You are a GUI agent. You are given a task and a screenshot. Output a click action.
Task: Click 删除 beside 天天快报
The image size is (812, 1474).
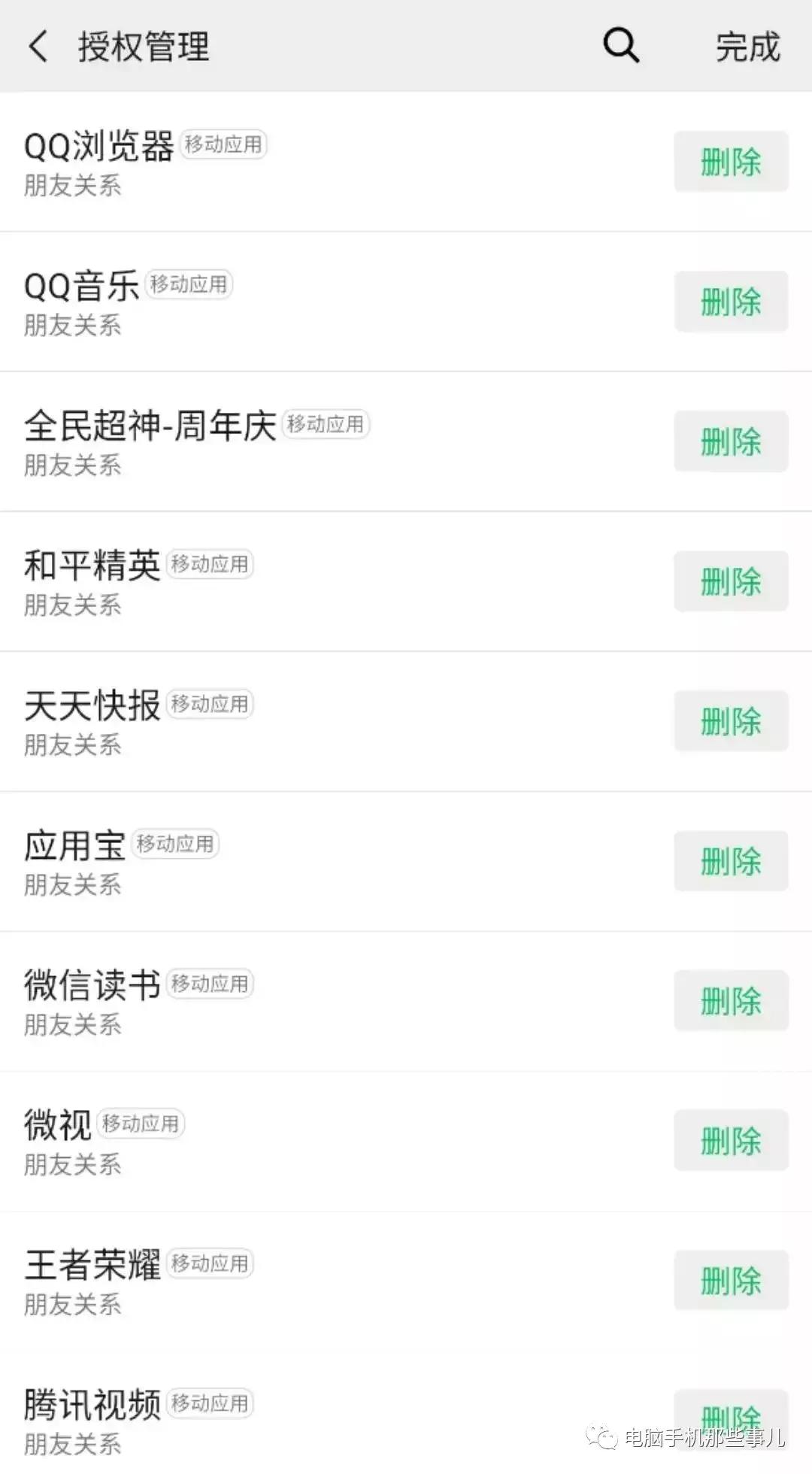[x=730, y=720]
